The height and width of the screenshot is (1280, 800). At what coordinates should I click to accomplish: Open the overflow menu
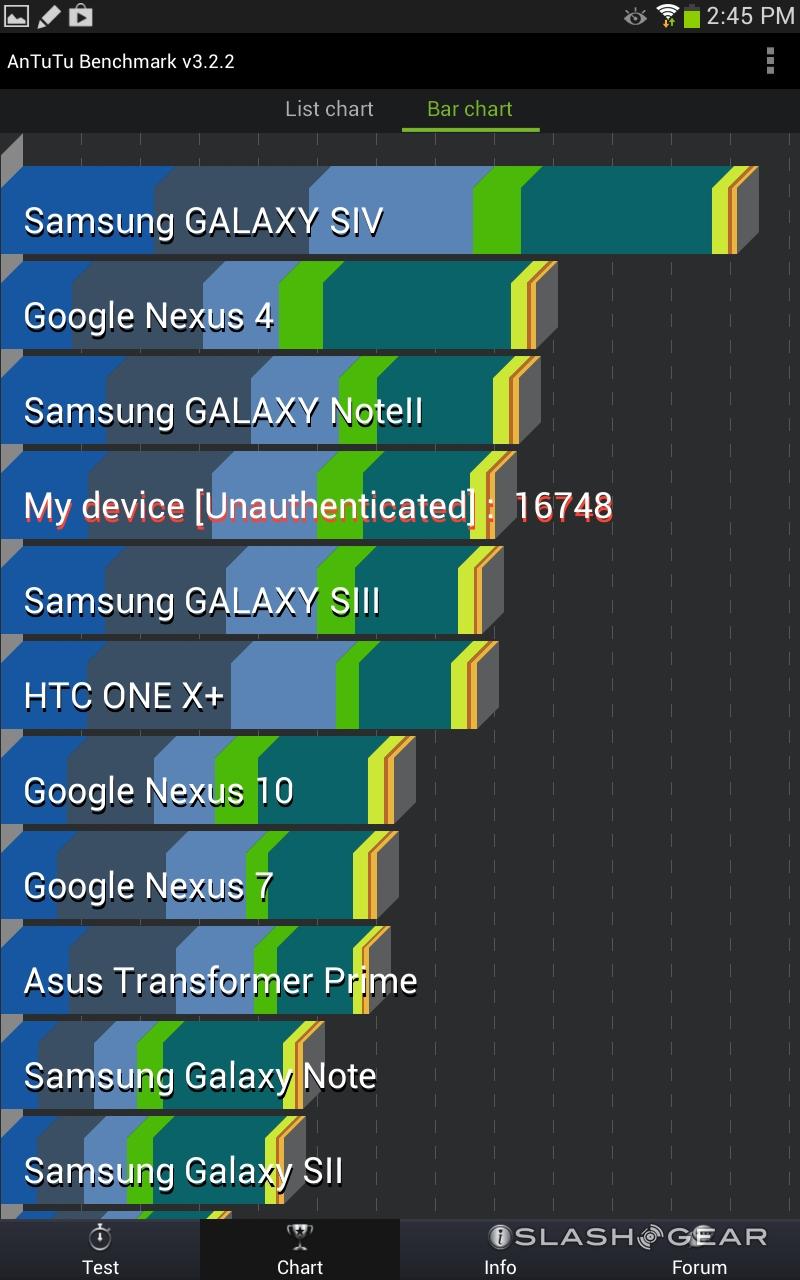point(769,61)
